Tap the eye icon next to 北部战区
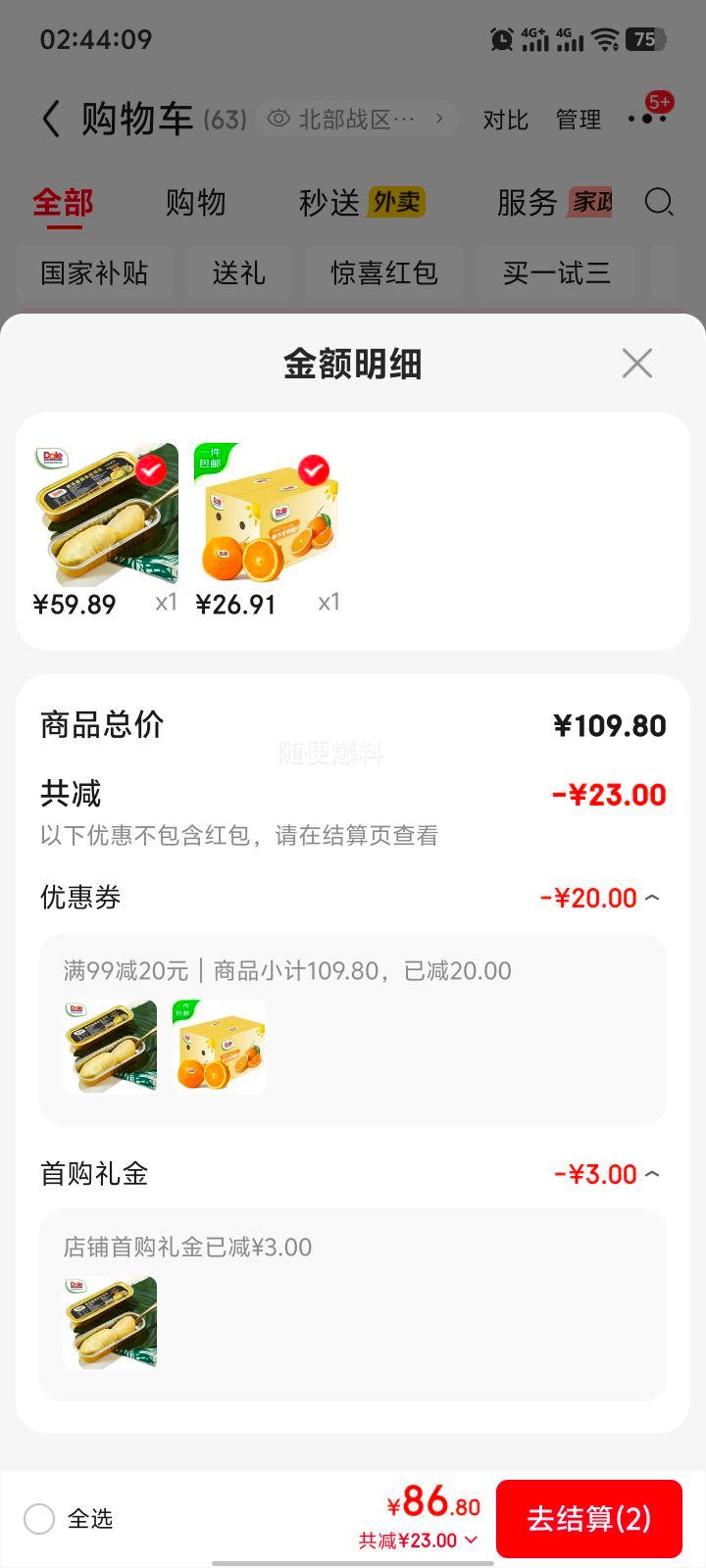Image resolution: width=706 pixels, height=1568 pixels. (277, 118)
